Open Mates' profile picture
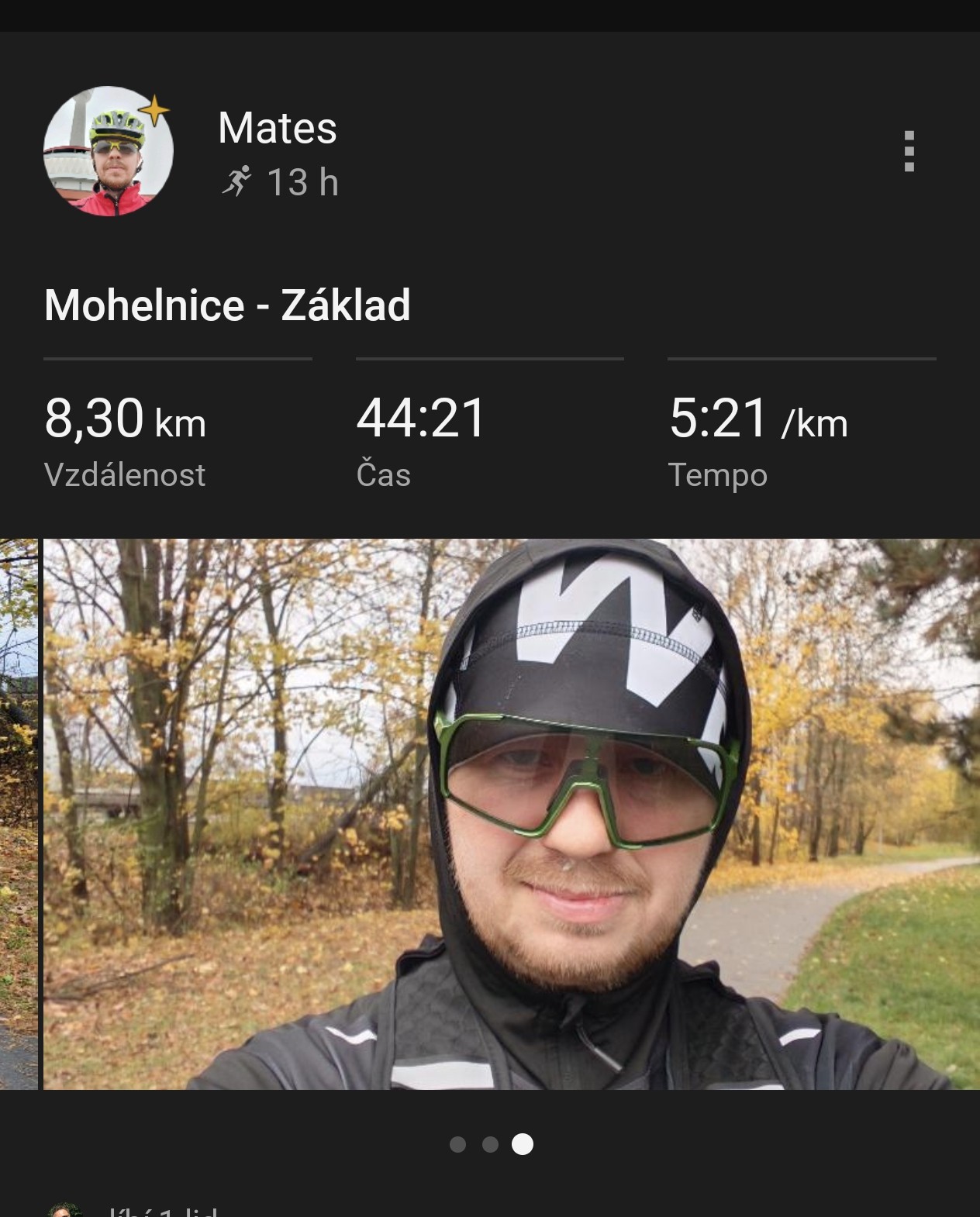Screen dimensions: 980x1217 109,151
